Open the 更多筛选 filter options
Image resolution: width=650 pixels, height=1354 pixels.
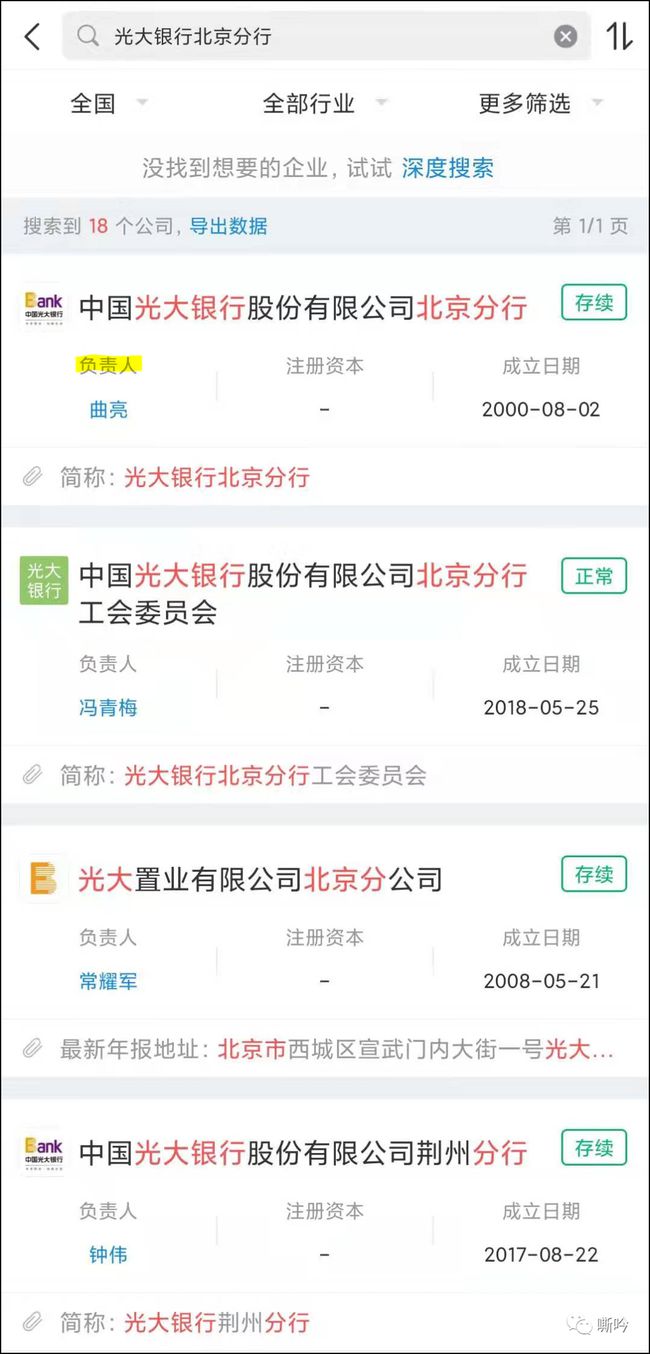click(x=540, y=103)
